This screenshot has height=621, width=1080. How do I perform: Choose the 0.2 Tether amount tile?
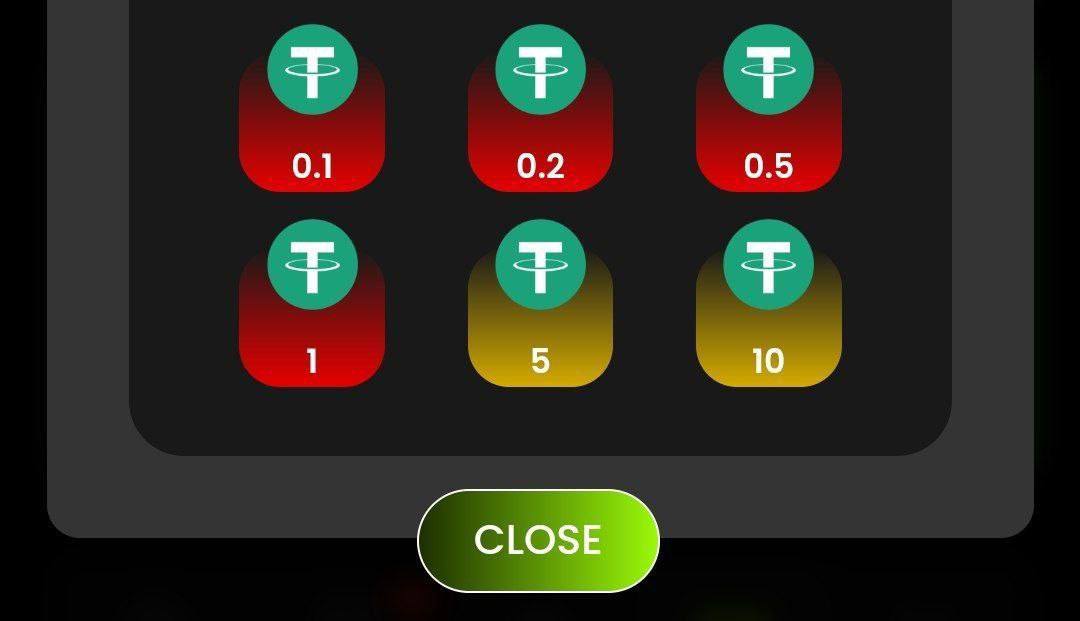pyautogui.click(x=540, y=125)
